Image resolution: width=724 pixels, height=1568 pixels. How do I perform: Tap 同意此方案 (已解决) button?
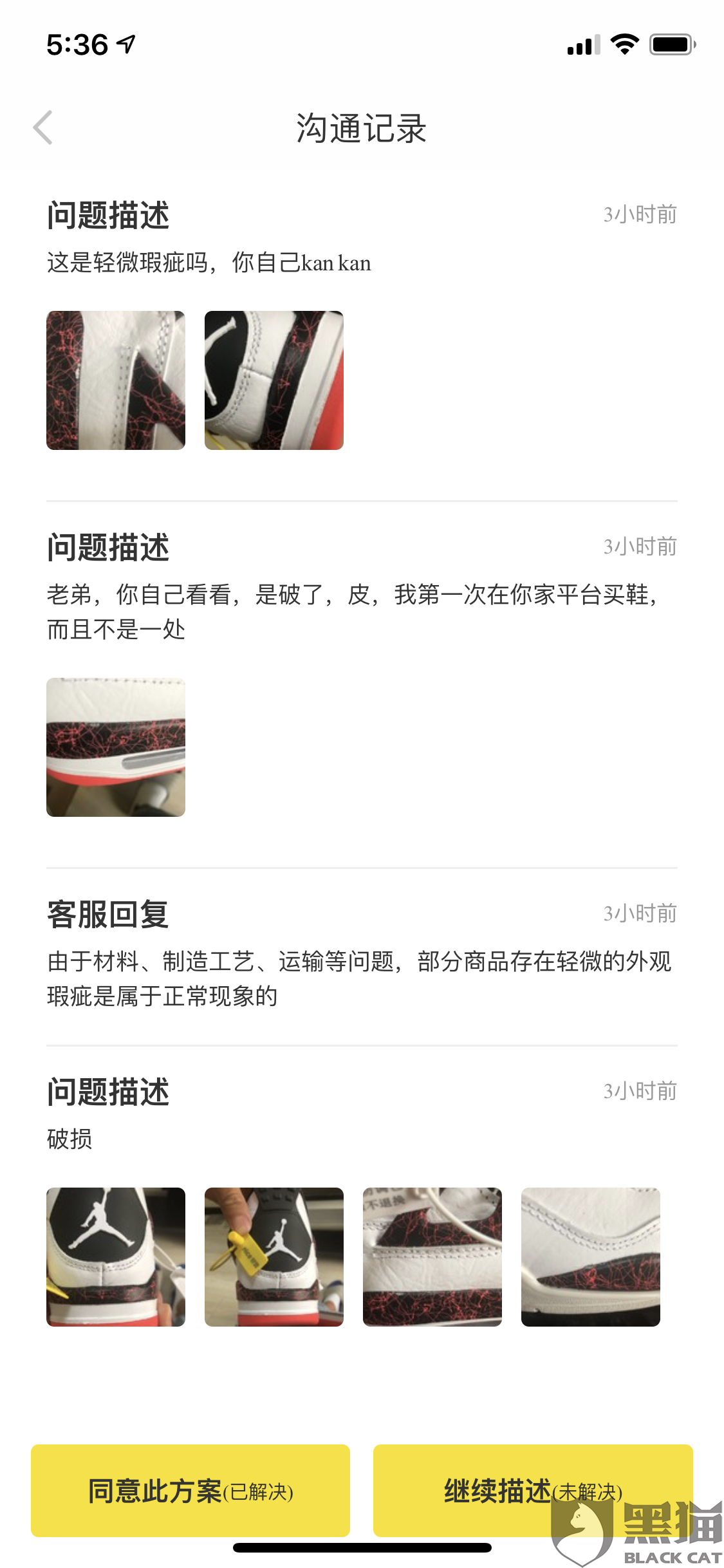pos(190,1490)
